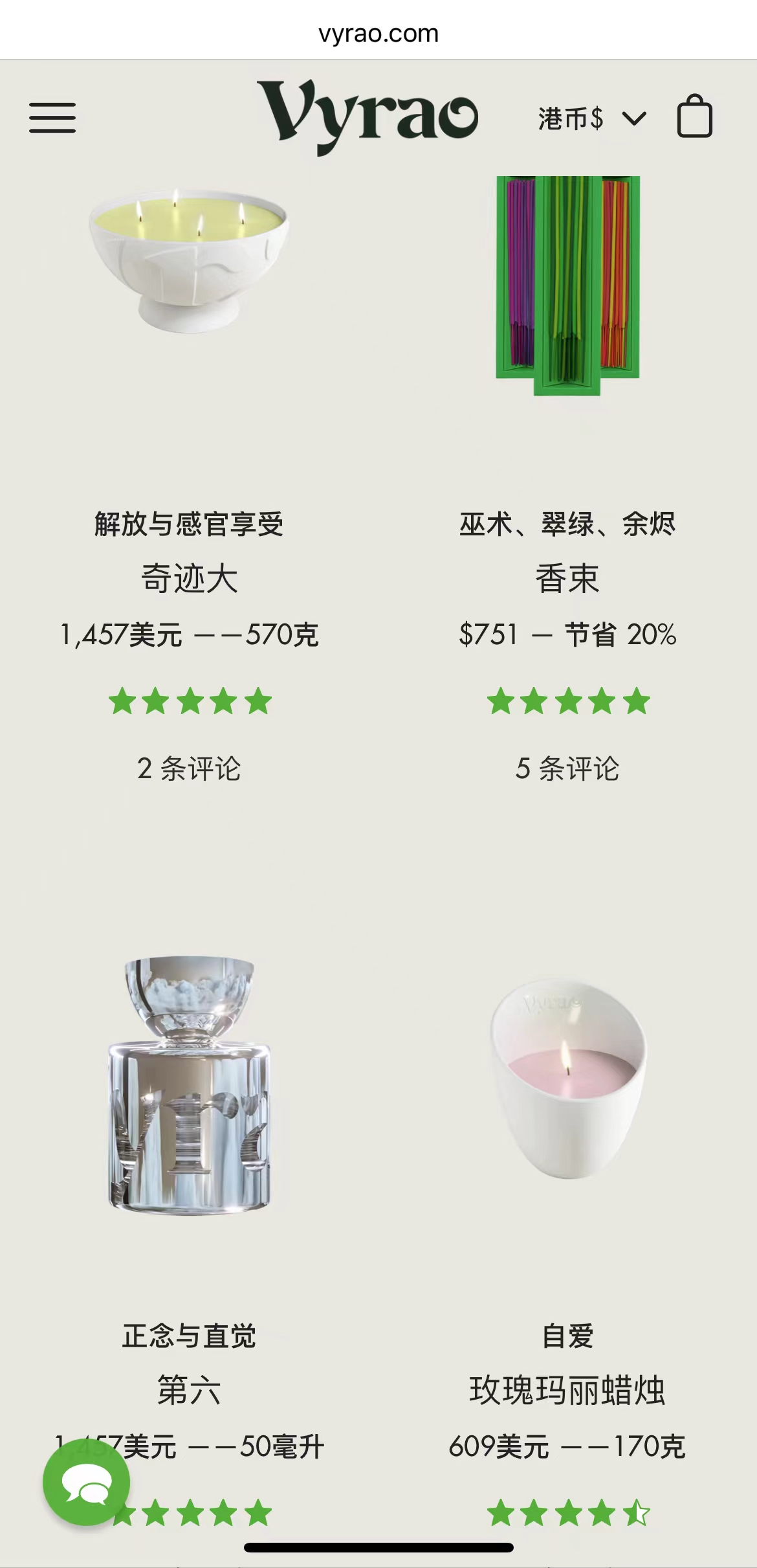The width and height of the screenshot is (757, 1568).
Task: Tap the 玫瑰玛丽蜡烛 product title
Action: pos(567,1390)
